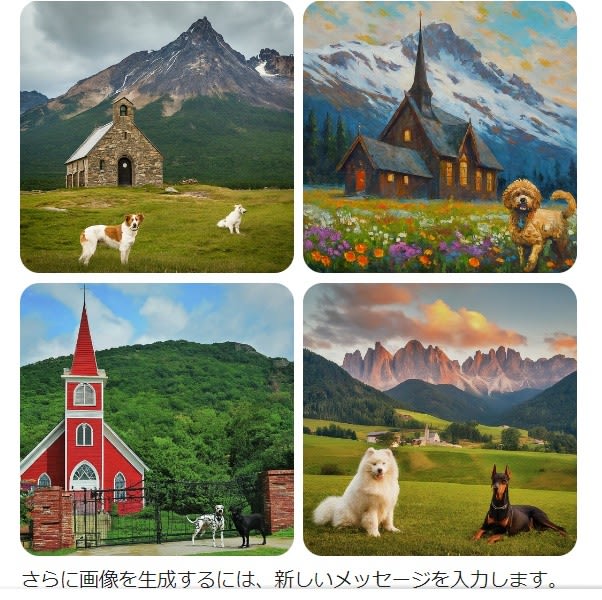Screen dimensions: 602x600
Task: Open the Samoyed and Doberman meadow image
Action: (x=440, y=419)
